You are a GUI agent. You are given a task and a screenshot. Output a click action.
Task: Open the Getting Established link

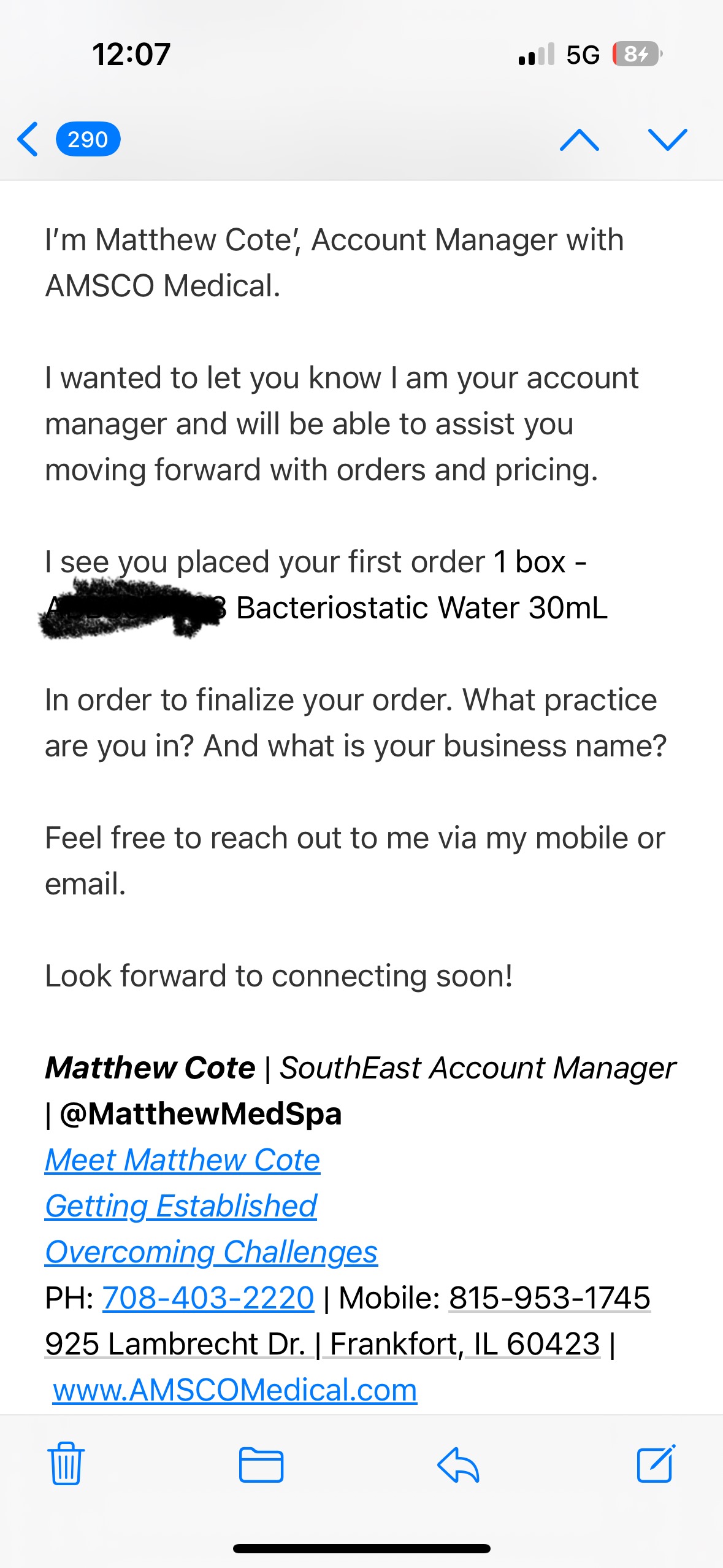coord(181,1206)
